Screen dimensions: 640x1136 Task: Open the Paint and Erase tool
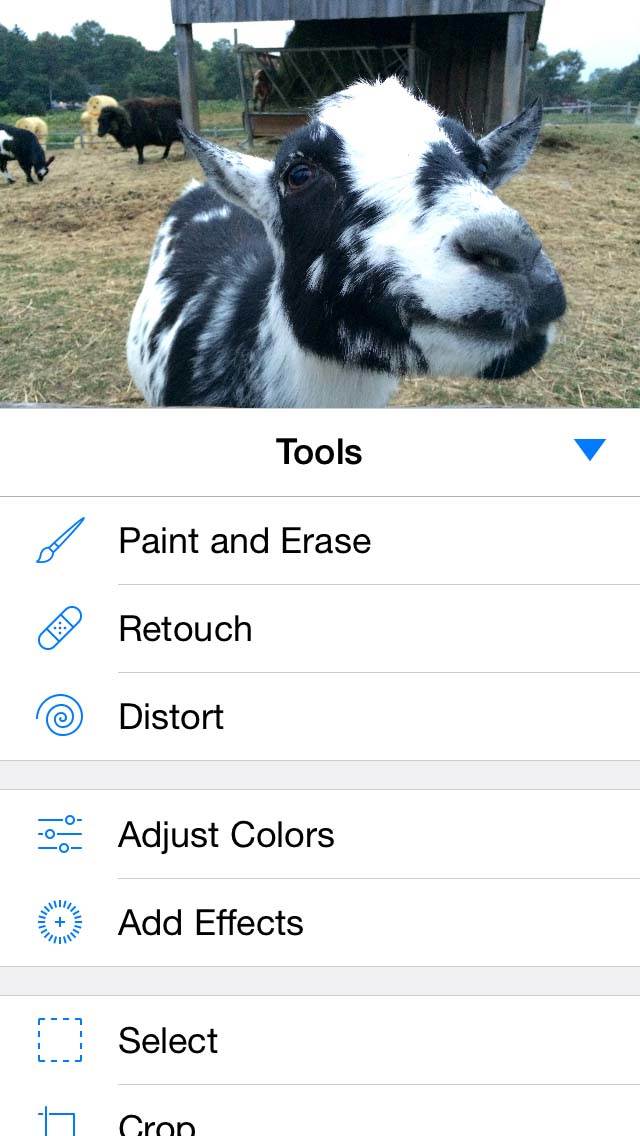click(320, 540)
